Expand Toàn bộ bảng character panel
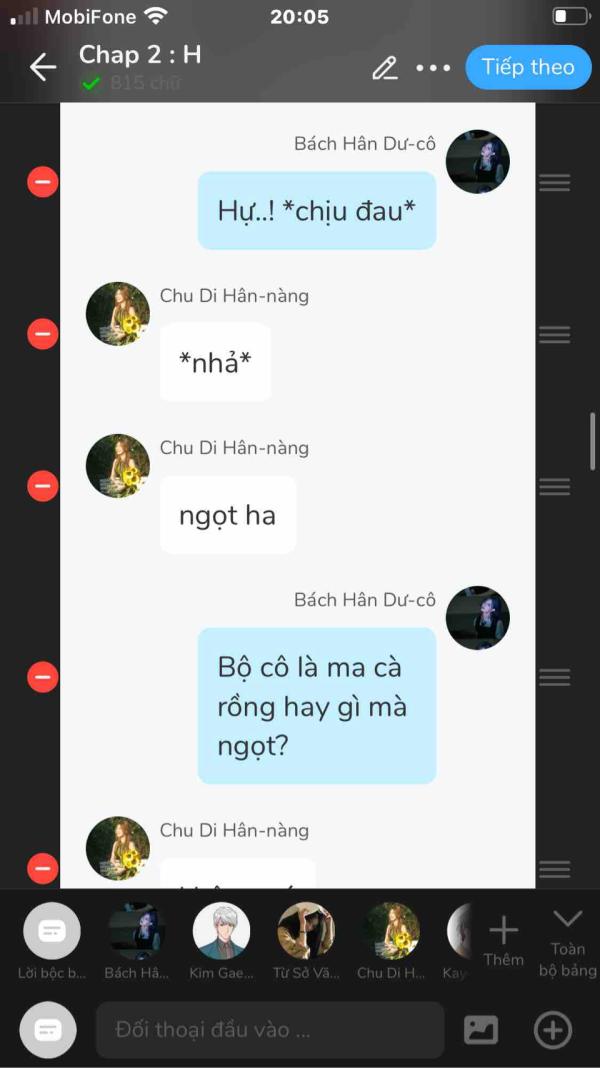This screenshot has width=600, height=1068. tap(567, 941)
